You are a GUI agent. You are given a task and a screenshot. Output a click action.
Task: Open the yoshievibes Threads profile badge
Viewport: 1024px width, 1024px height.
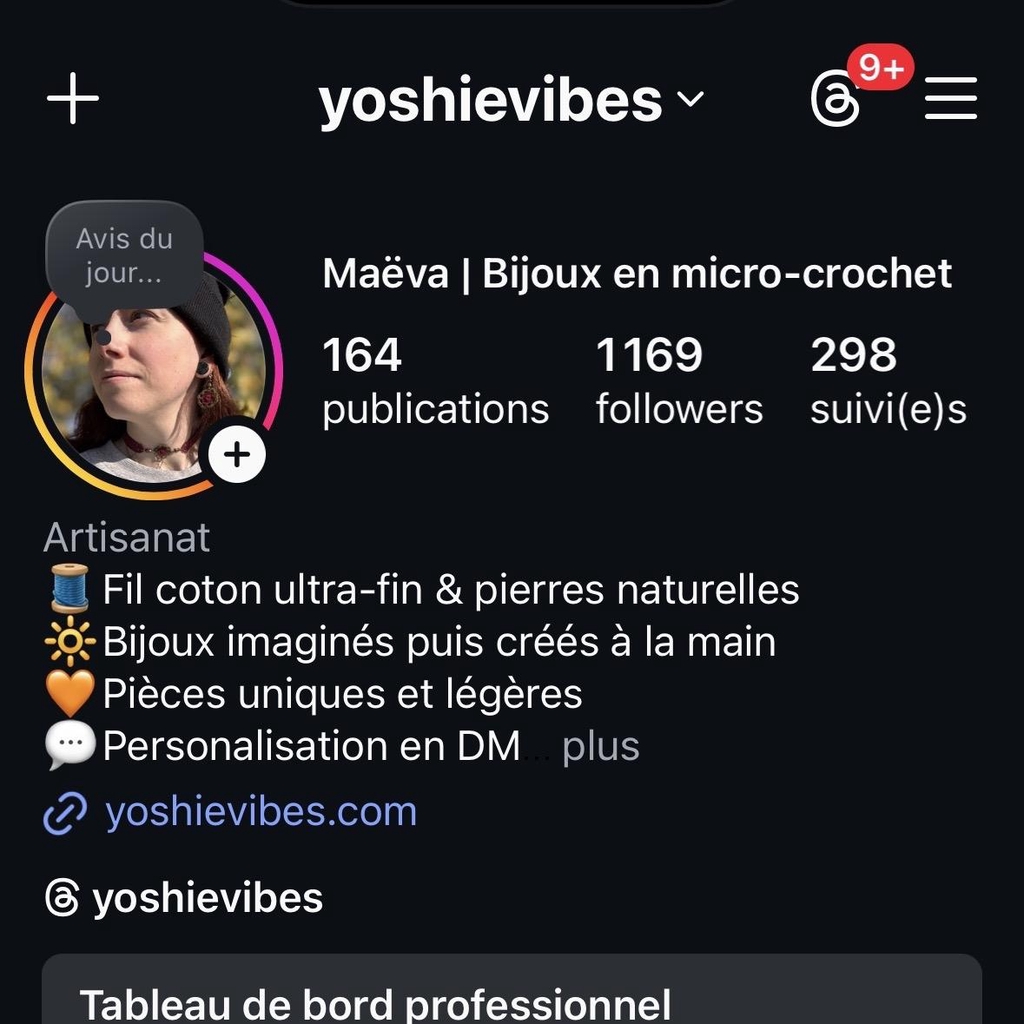click(185, 898)
